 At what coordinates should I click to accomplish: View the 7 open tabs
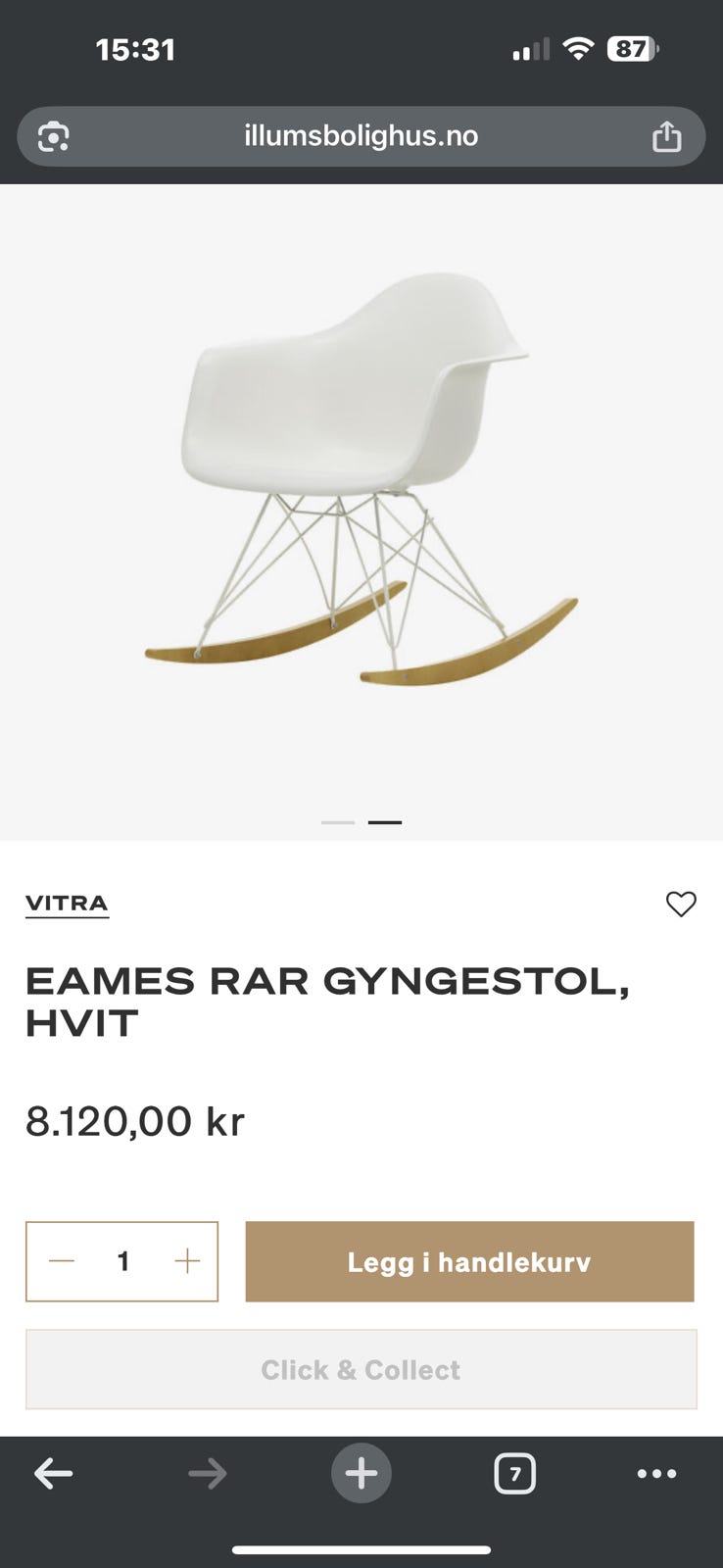pyautogui.click(x=515, y=1473)
